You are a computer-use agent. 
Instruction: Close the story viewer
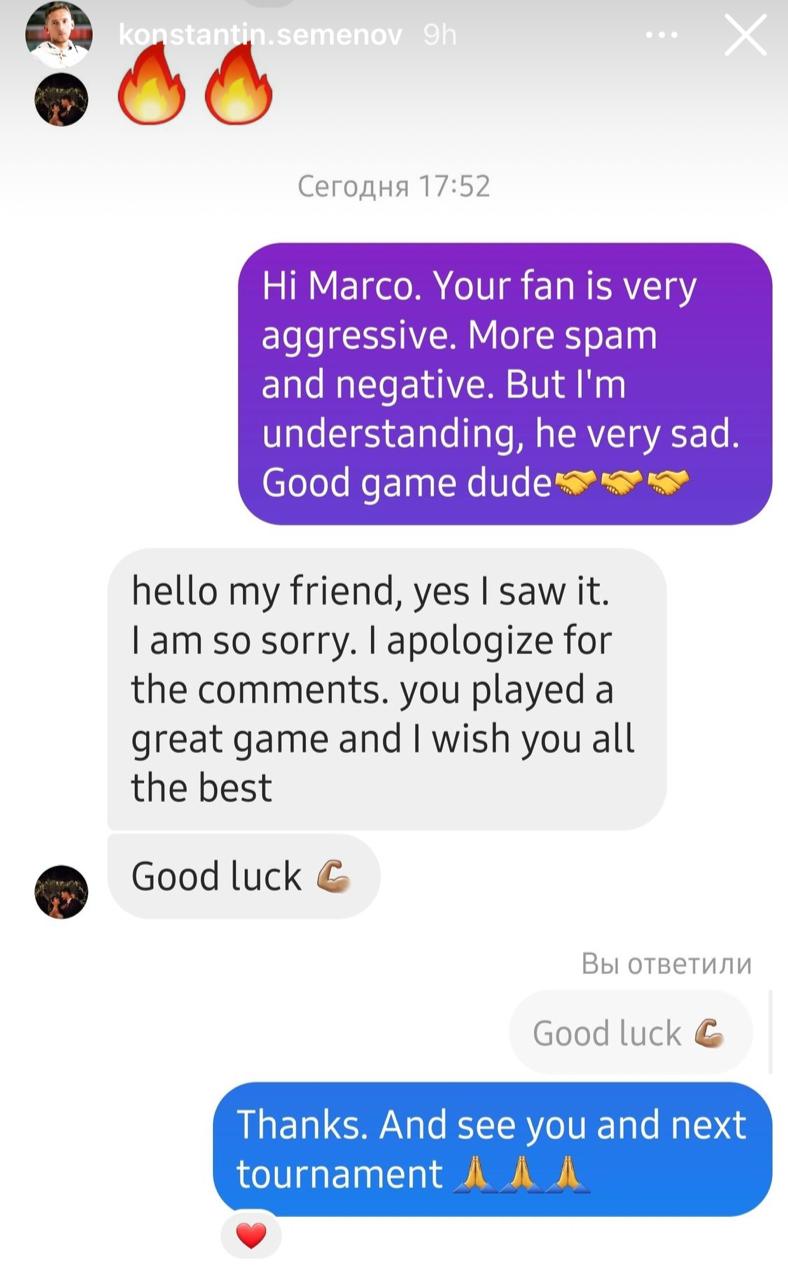point(745,36)
